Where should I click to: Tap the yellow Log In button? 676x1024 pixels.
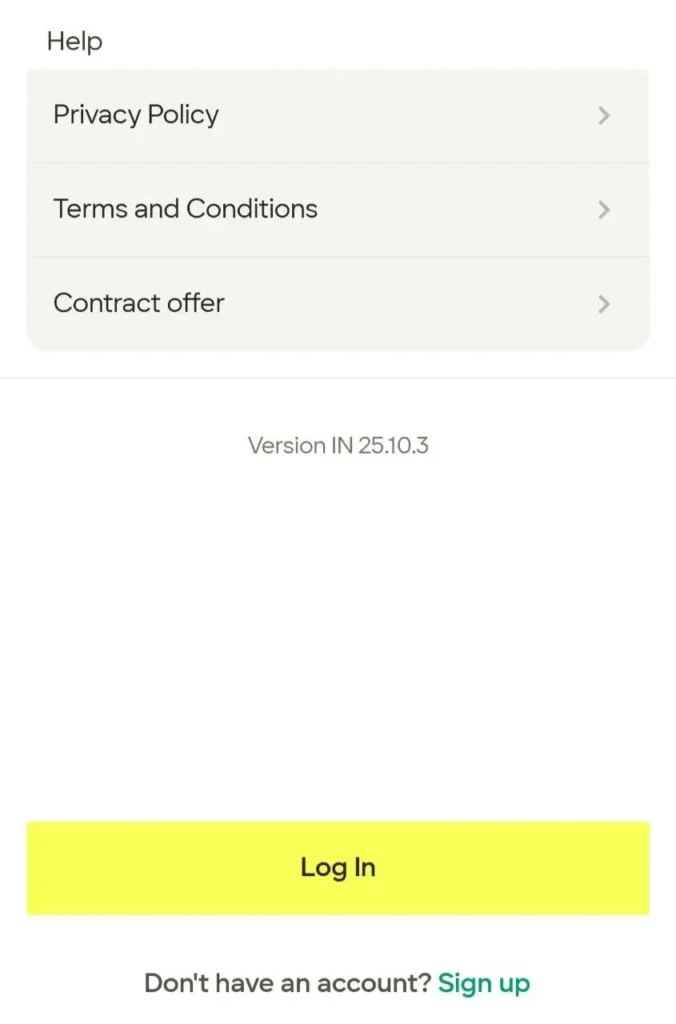[337, 867]
